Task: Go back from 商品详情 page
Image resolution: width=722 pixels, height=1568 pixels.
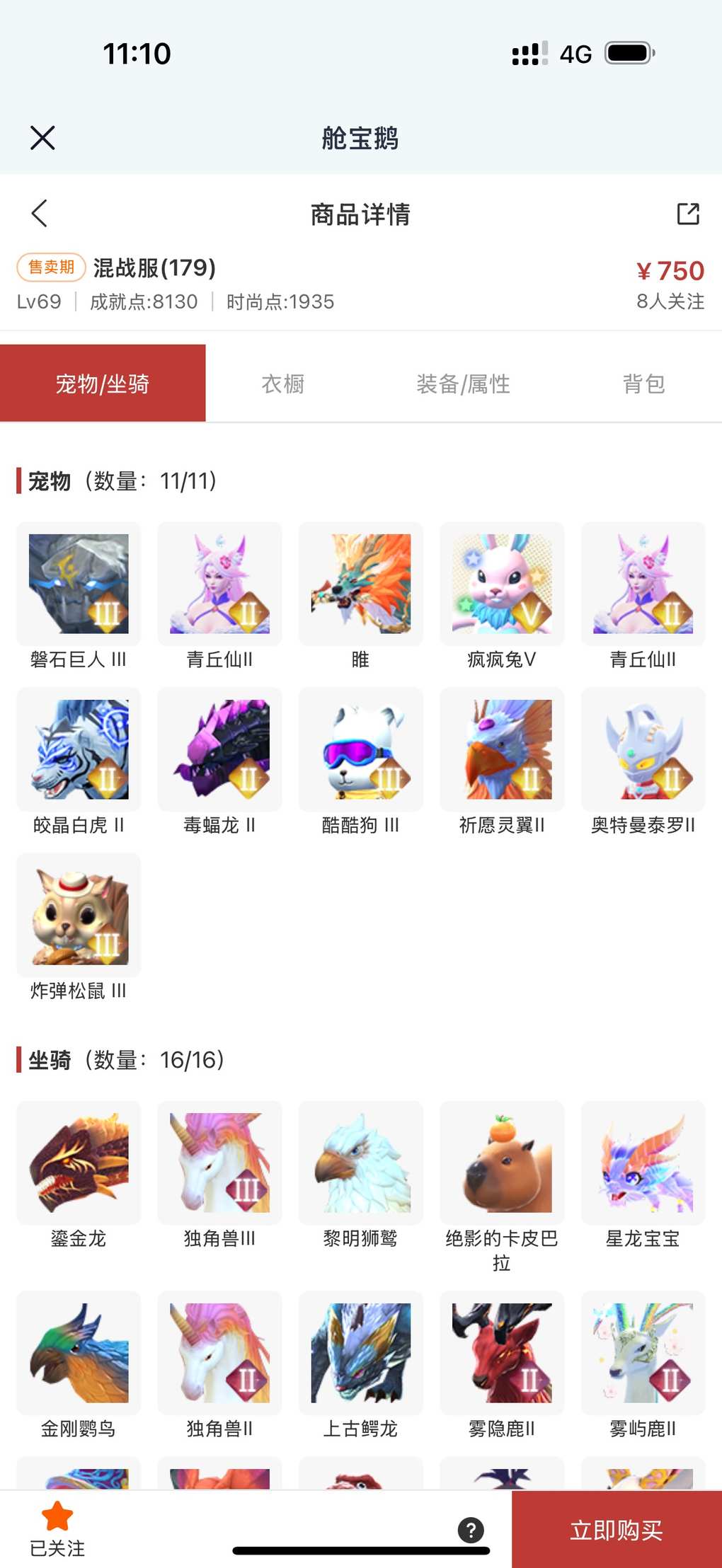Action: (x=40, y=213)
